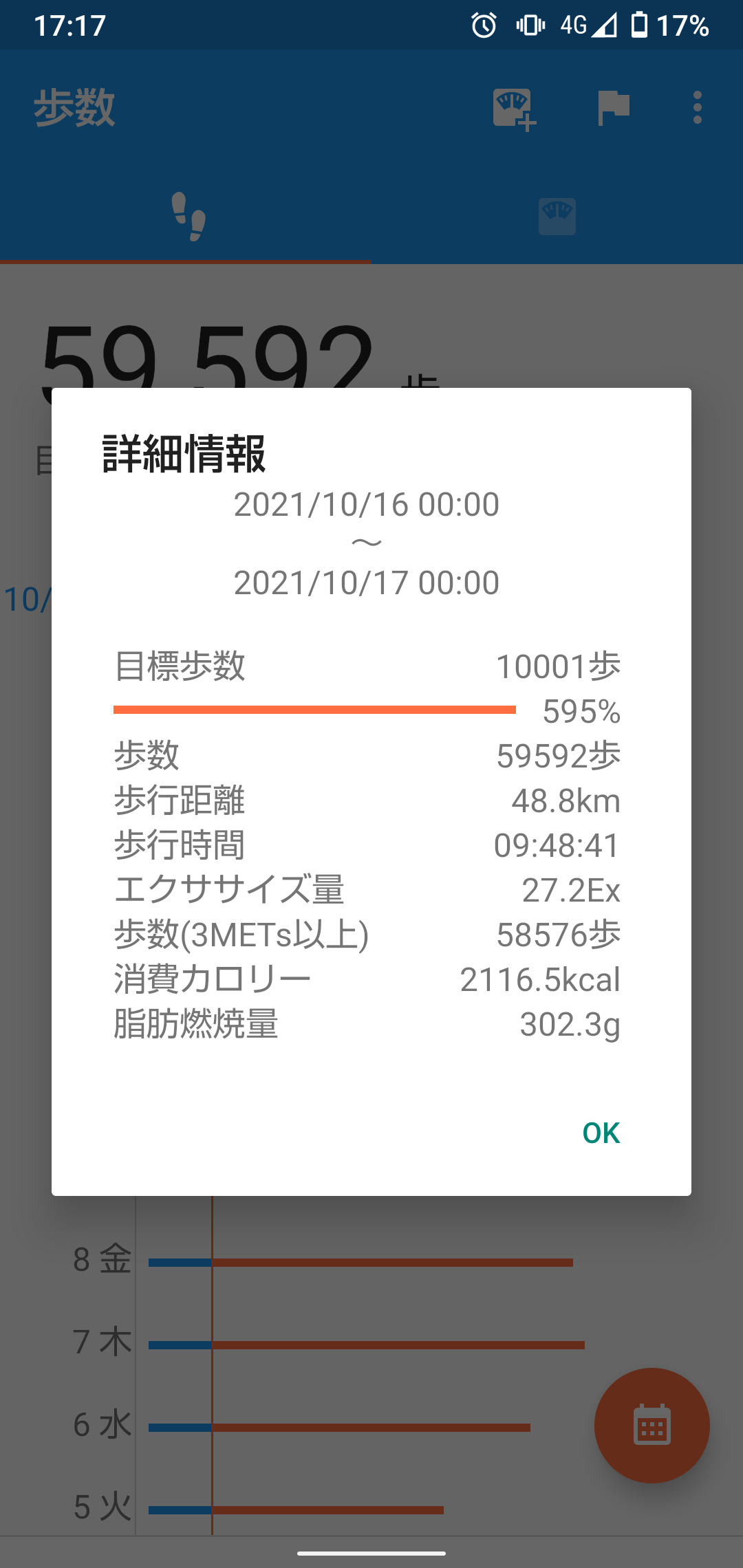
Task: Tap the add weight record icon
Action: (515, 109)
